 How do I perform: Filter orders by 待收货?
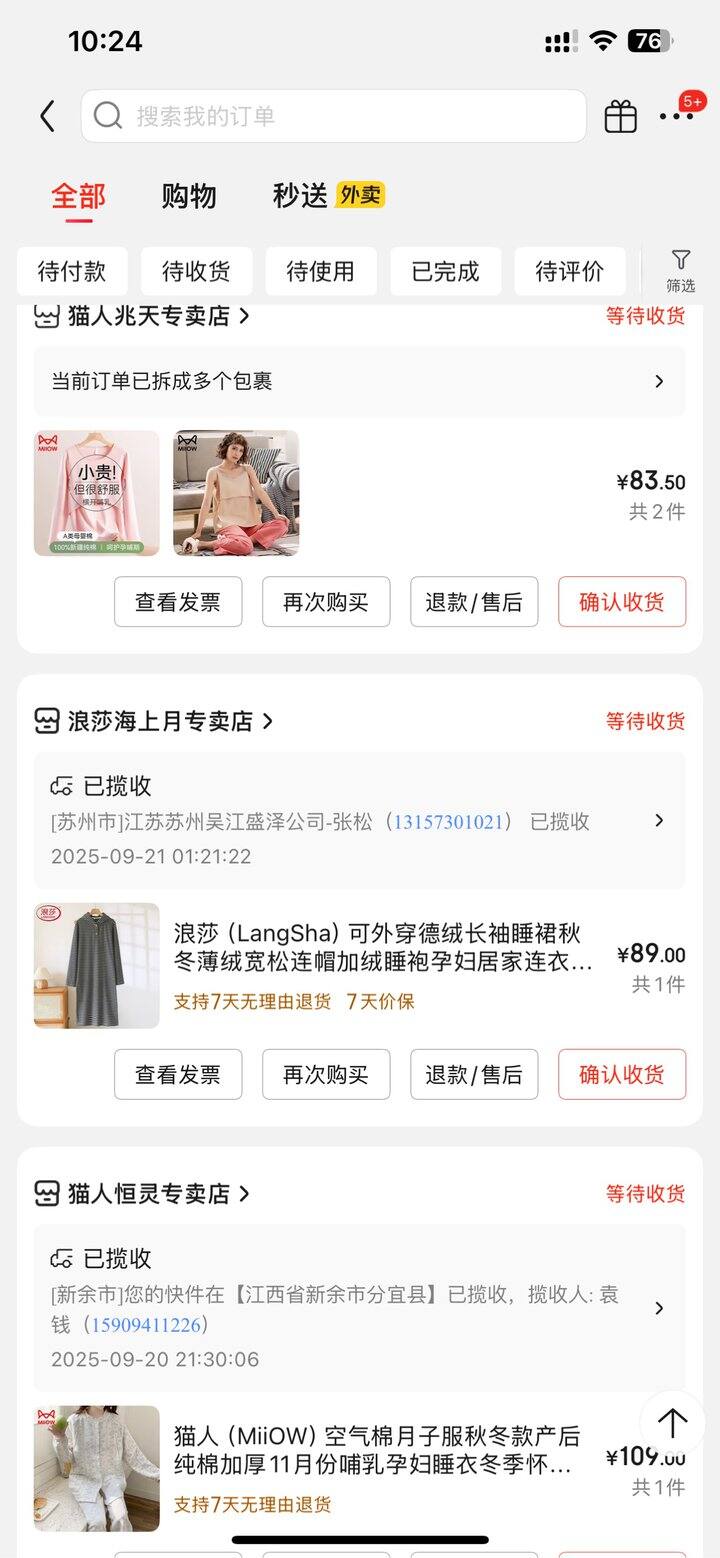tap(196, 272)
